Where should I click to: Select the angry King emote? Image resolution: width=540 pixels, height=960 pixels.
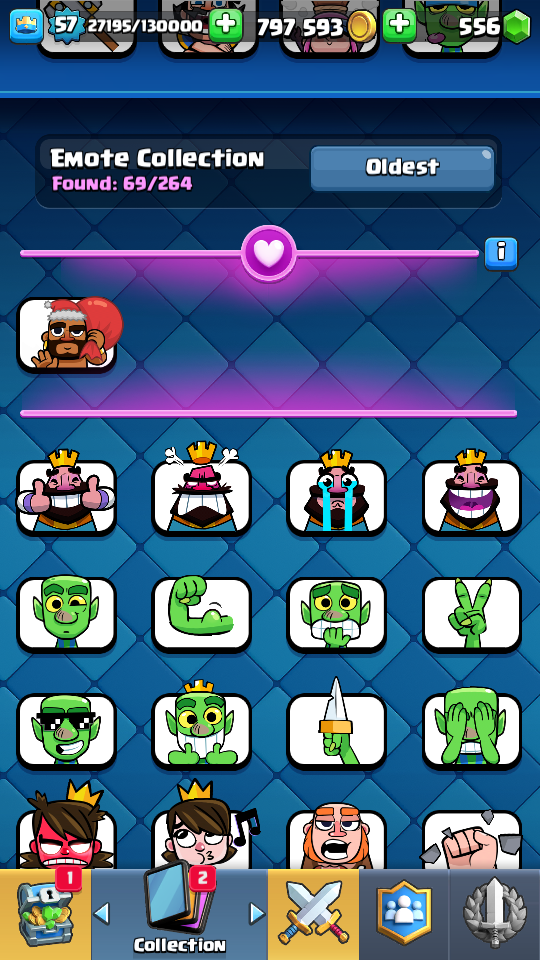[x=201, y=493]
